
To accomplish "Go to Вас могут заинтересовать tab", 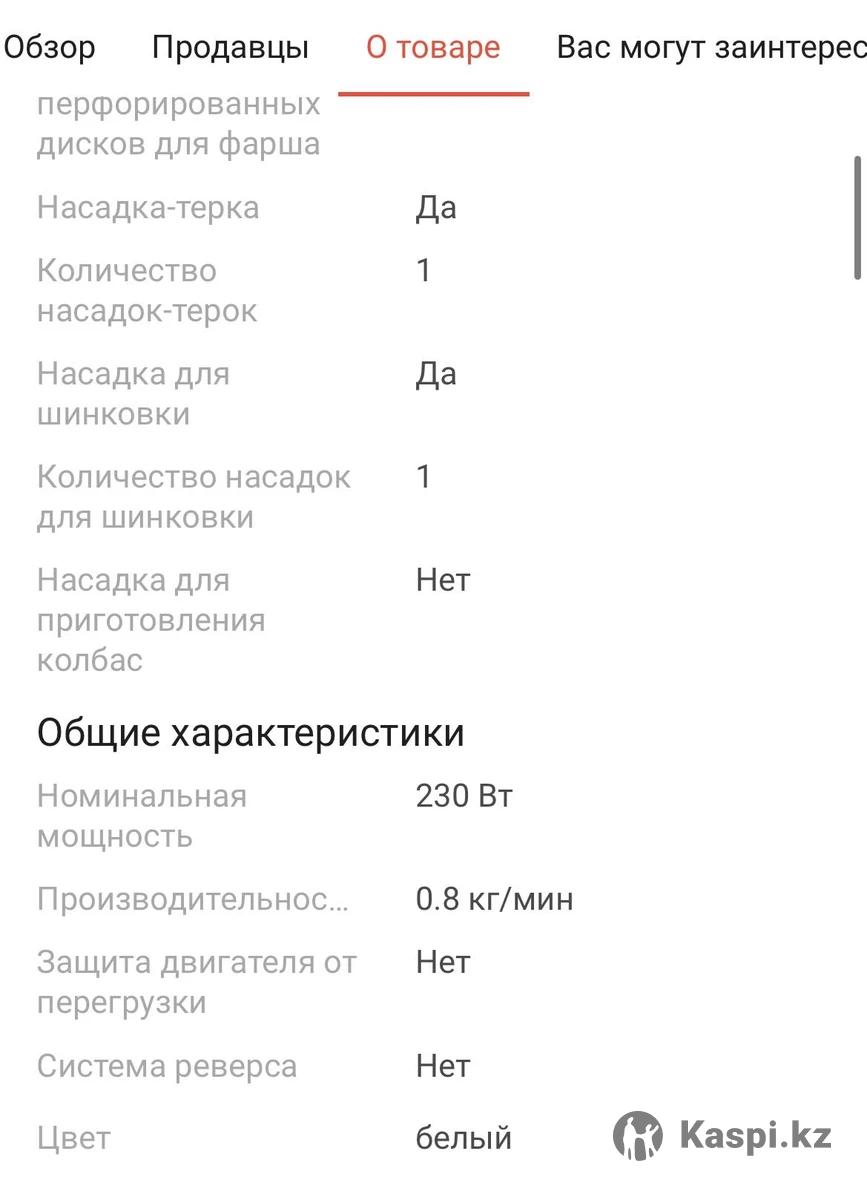I will (x=711, y=47).
